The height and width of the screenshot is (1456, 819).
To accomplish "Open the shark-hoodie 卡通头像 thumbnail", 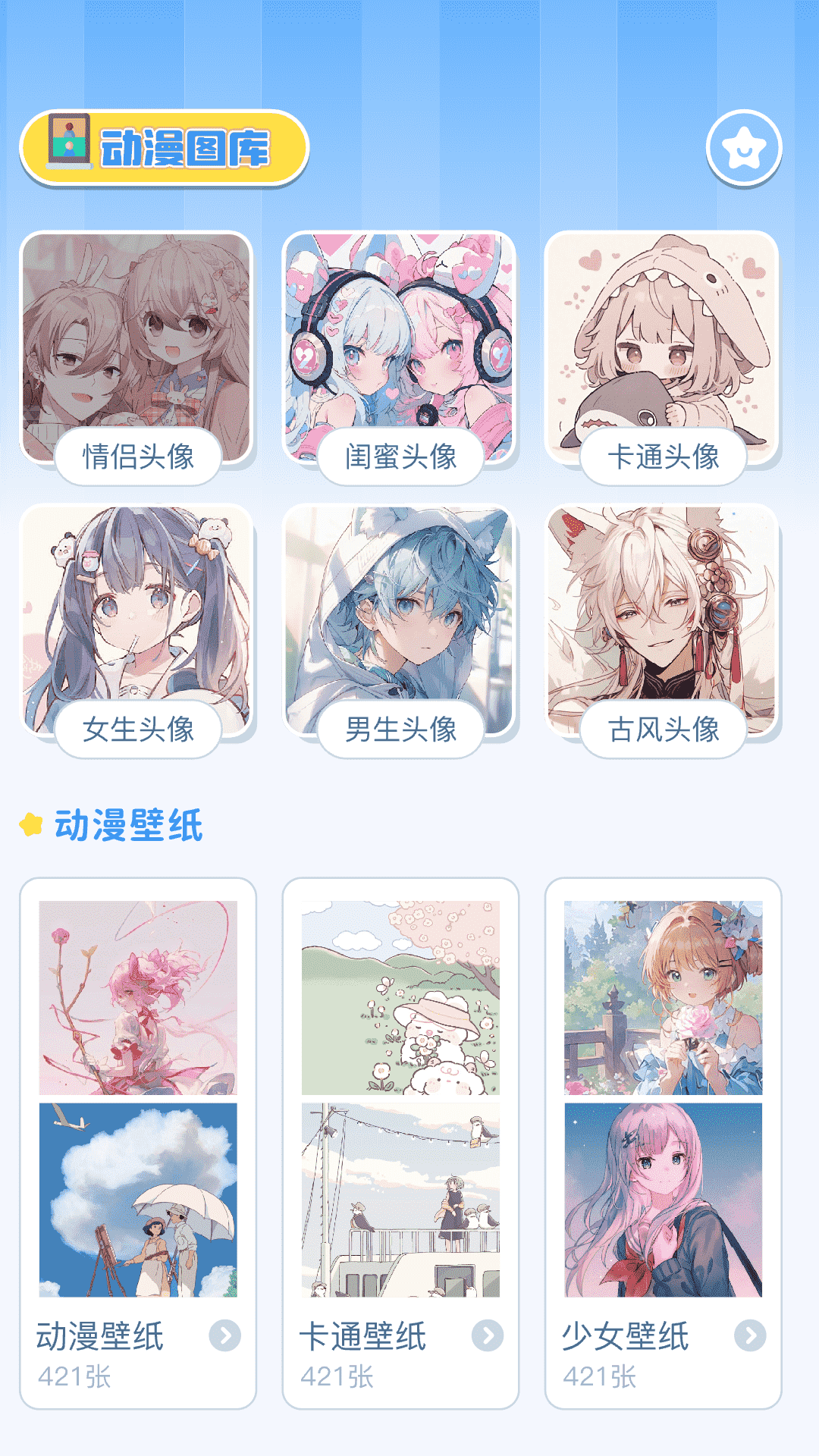I will coord(664,341).
